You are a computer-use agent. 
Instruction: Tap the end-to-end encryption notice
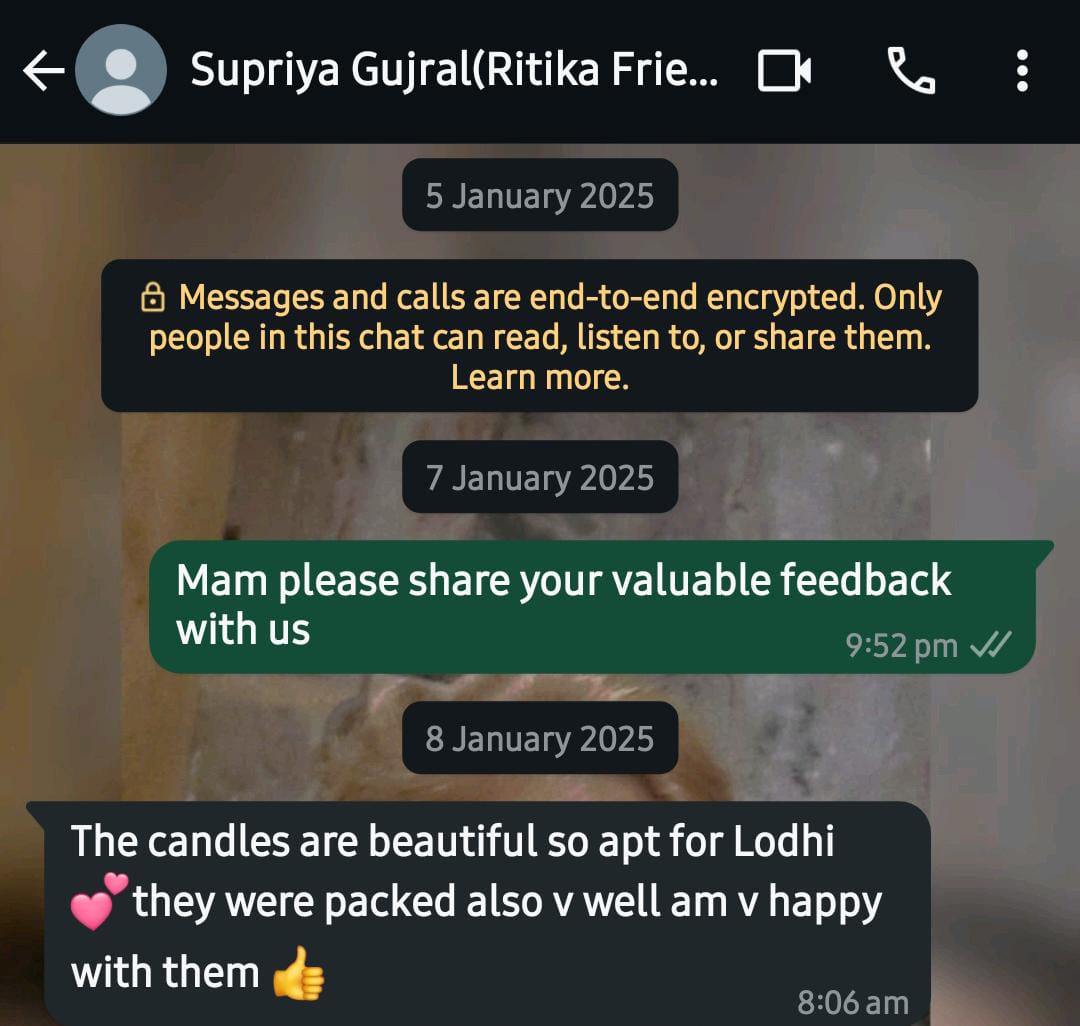tap(540, 336)
